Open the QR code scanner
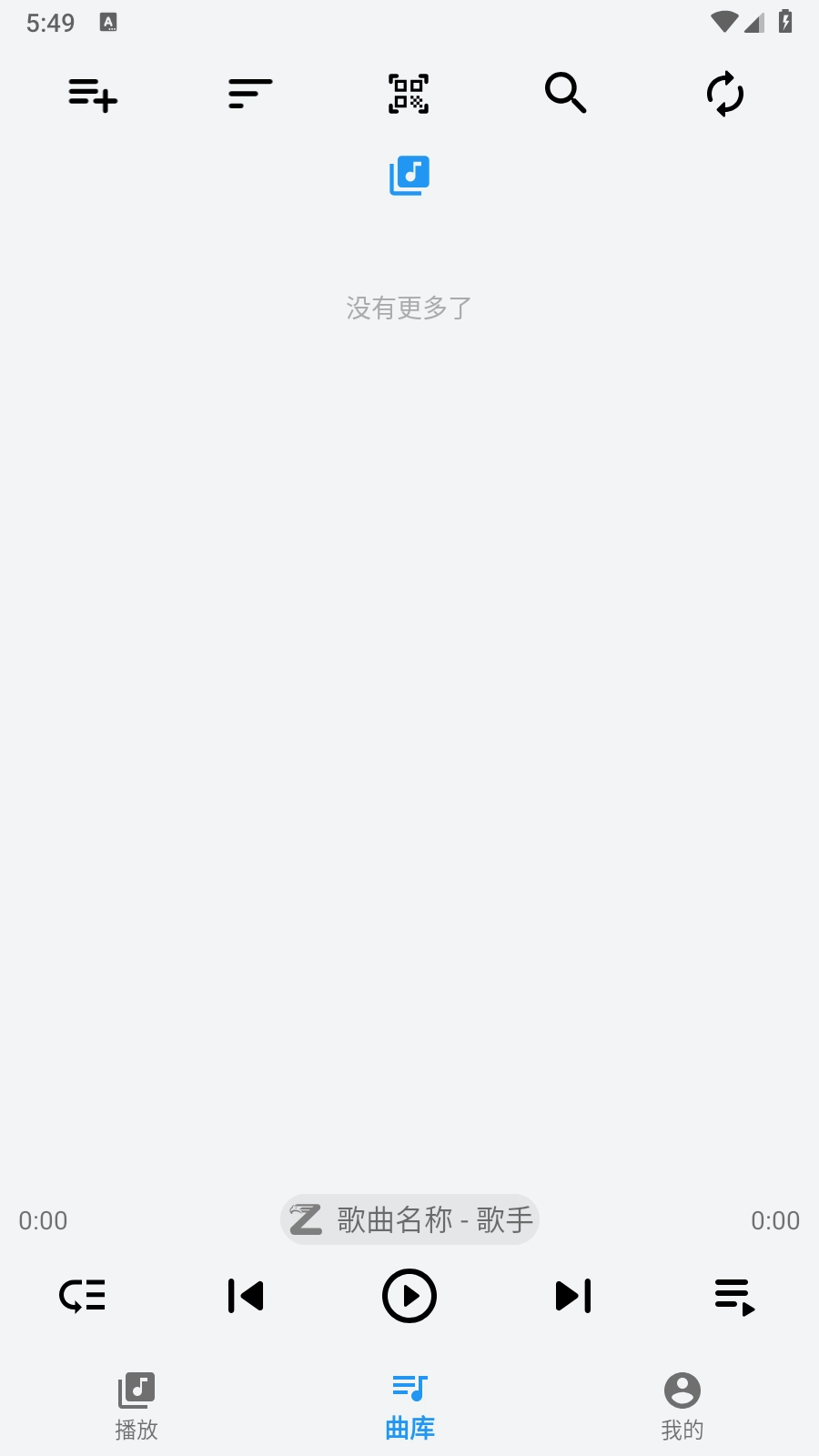 click(409, 94)
